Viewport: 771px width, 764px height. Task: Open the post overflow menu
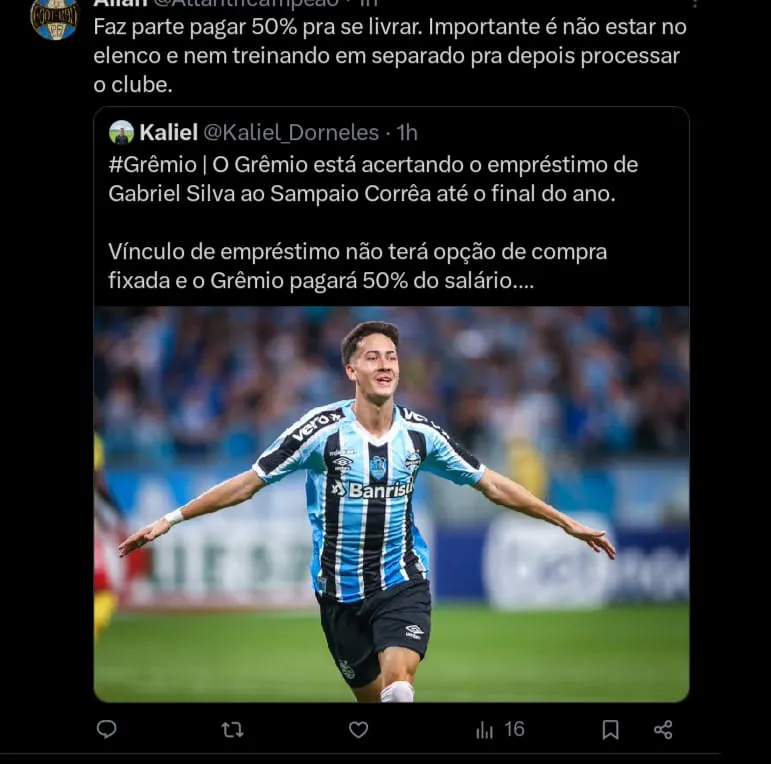695,4
